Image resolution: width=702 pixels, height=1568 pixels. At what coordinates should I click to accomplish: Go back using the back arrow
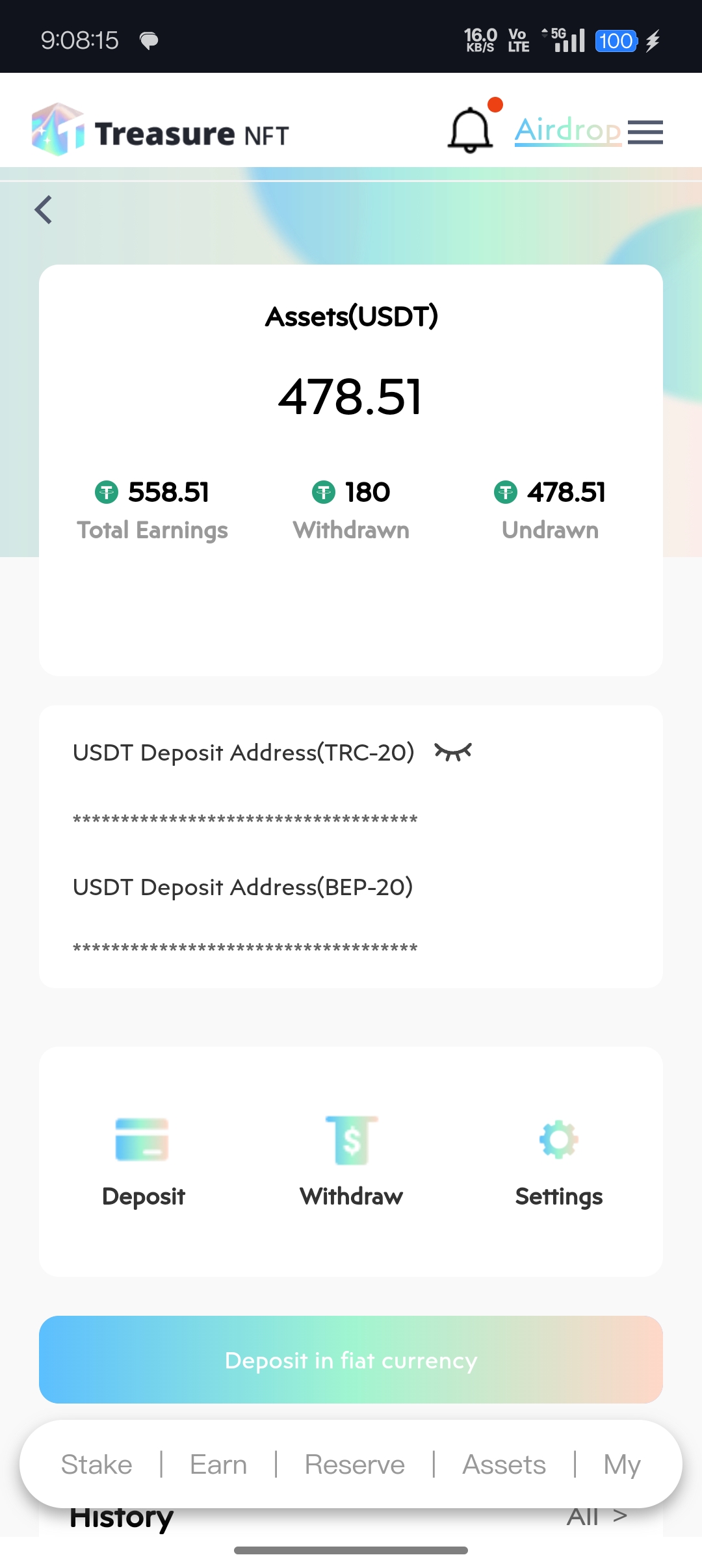tap(44, 210)
